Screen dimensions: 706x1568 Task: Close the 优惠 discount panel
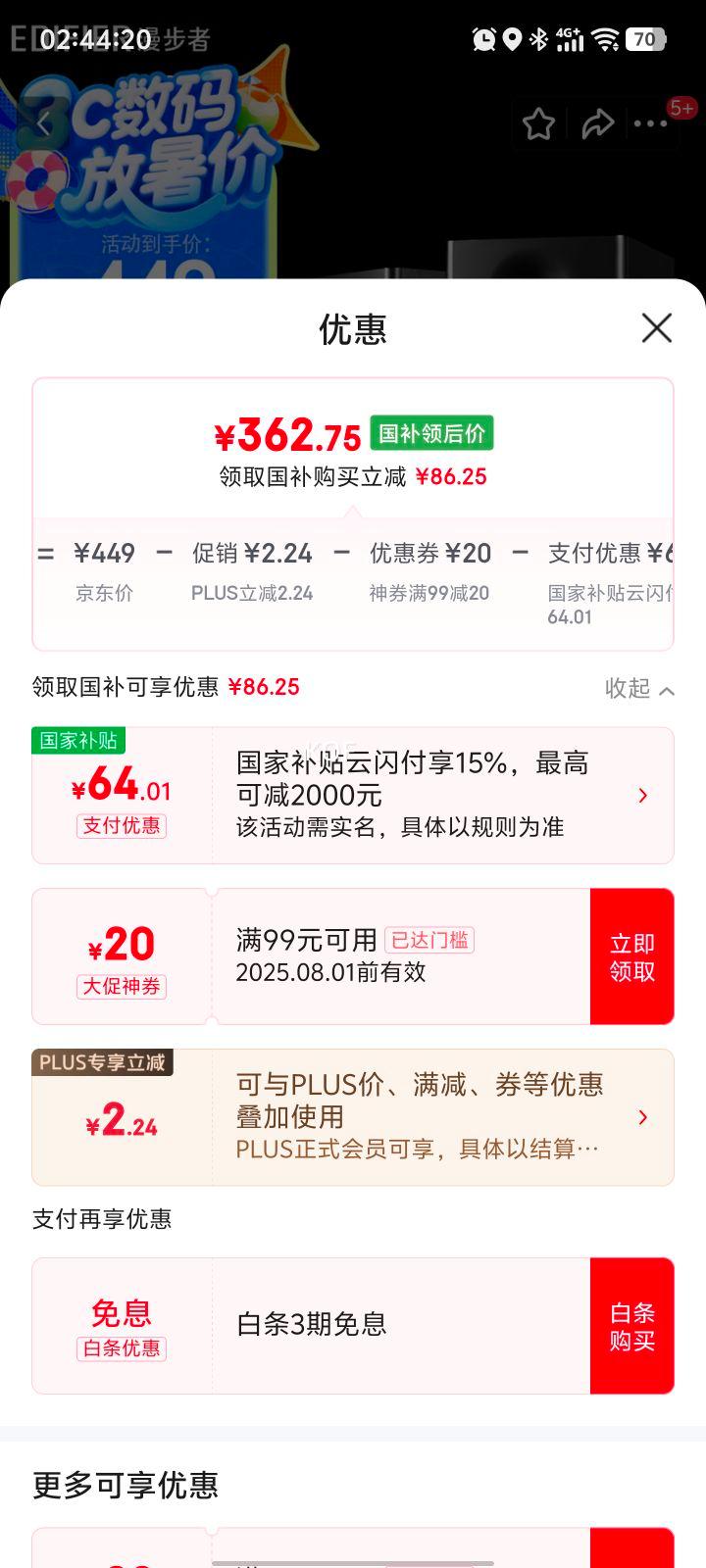pos(656,329)
